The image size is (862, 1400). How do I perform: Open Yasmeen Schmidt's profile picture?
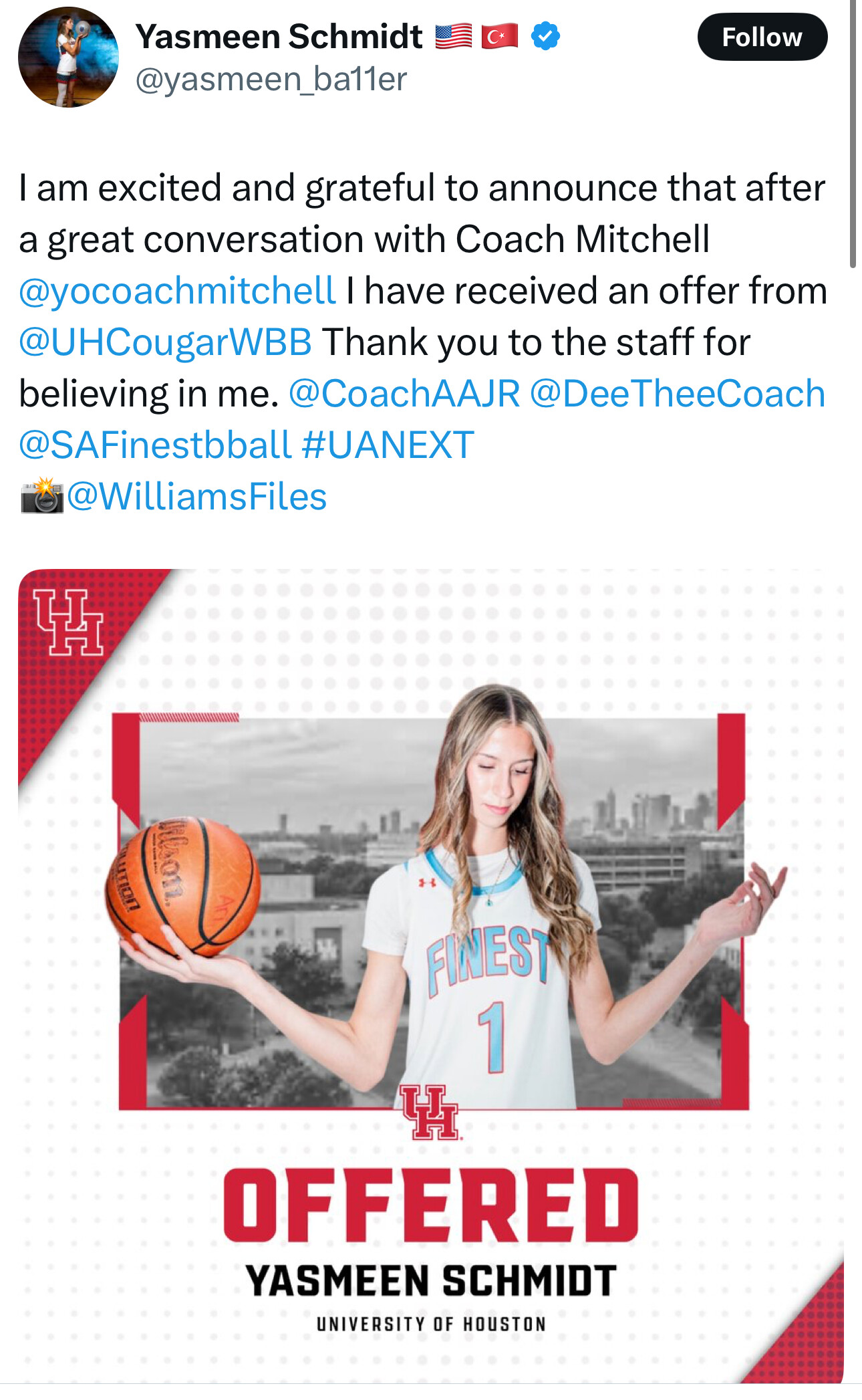[x=68, y=57]
